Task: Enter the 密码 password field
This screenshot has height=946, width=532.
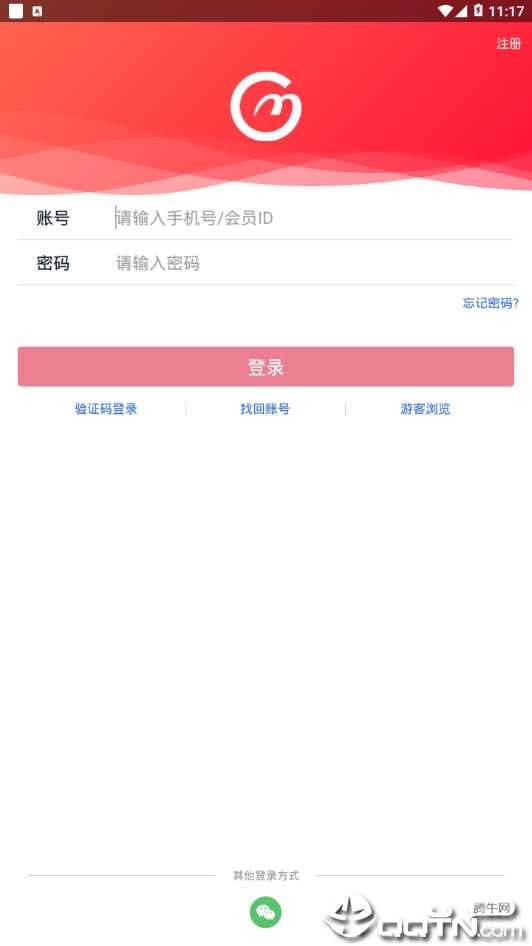Action: tap(314, 263)
